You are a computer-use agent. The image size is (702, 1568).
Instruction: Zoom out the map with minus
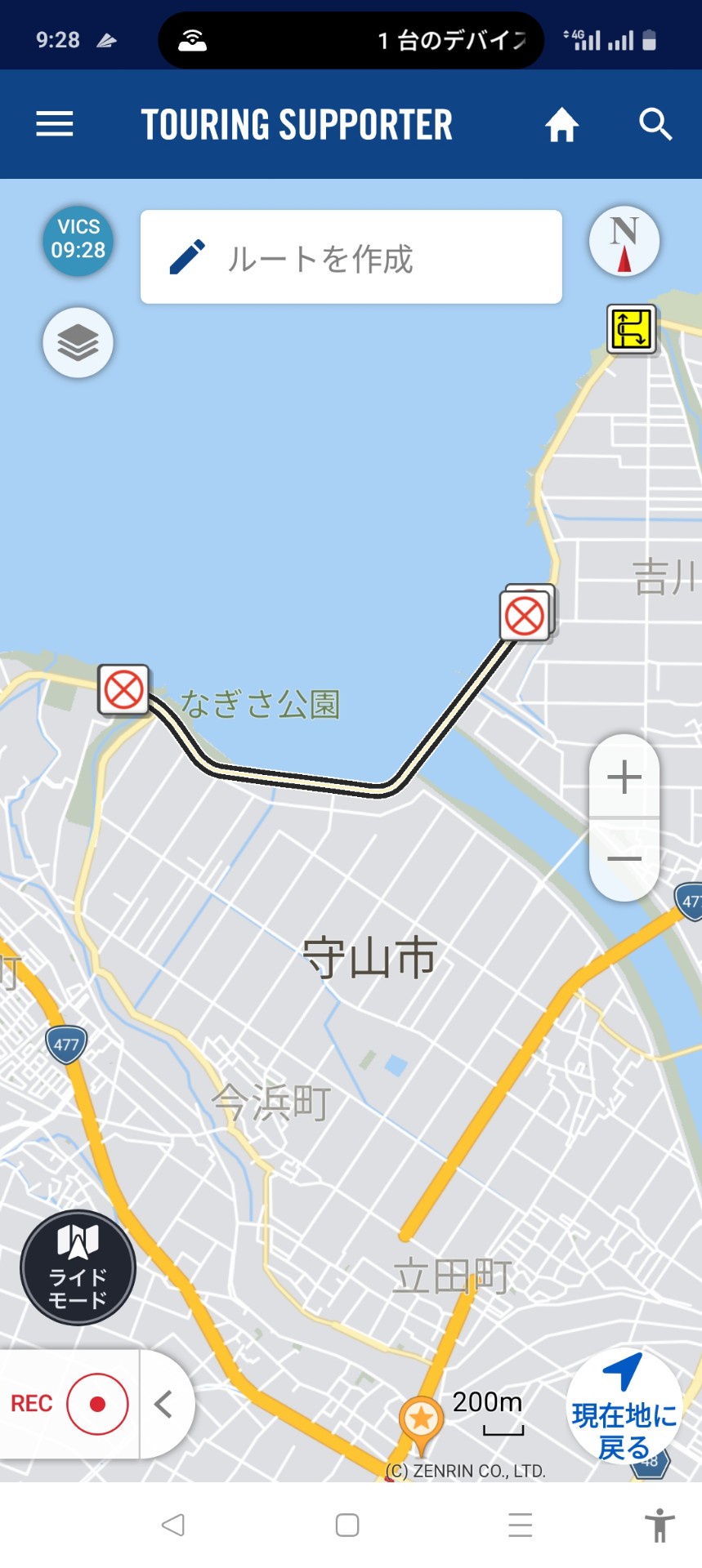(624, 859)
